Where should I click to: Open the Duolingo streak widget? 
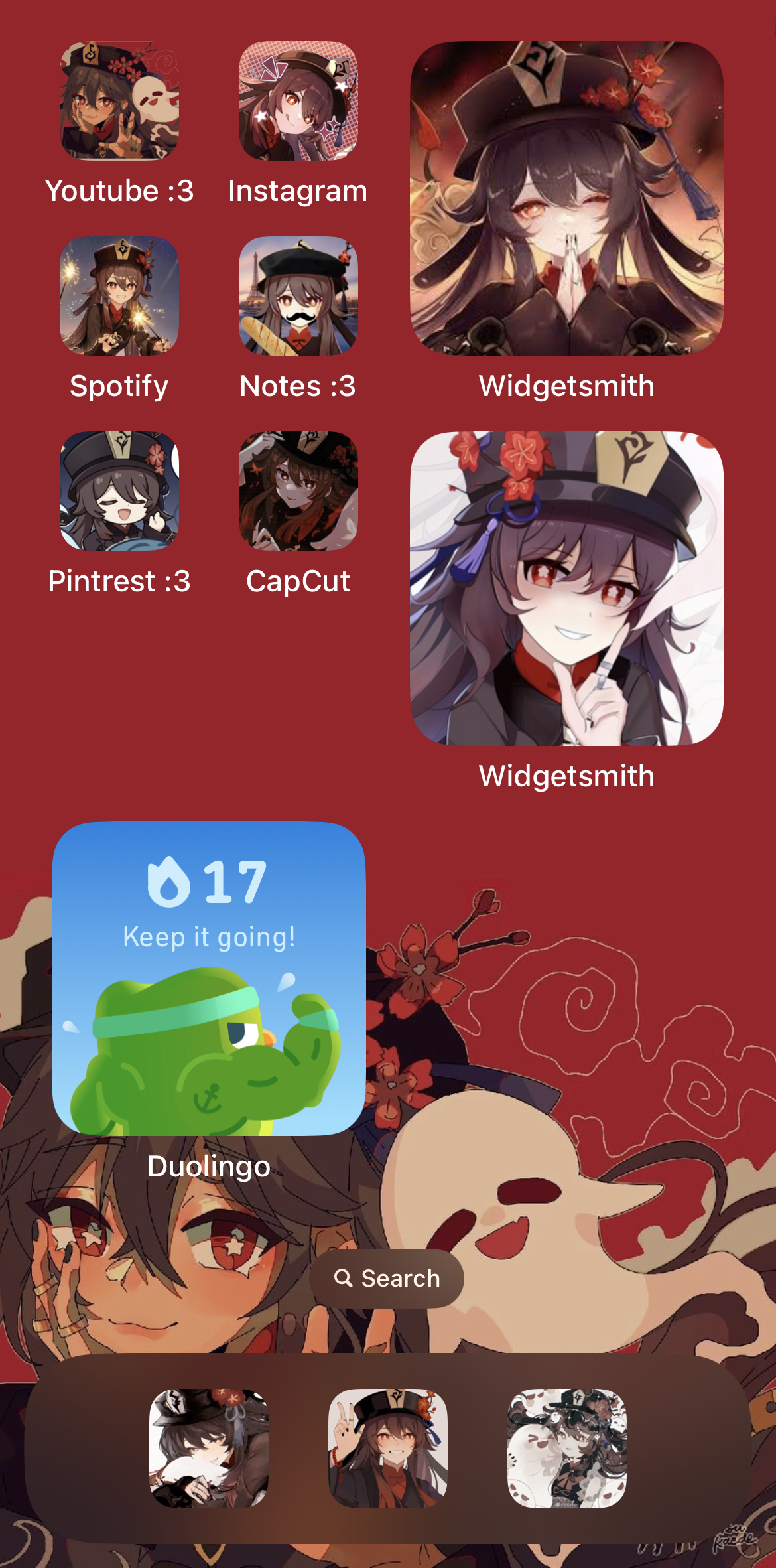(209, 979)
